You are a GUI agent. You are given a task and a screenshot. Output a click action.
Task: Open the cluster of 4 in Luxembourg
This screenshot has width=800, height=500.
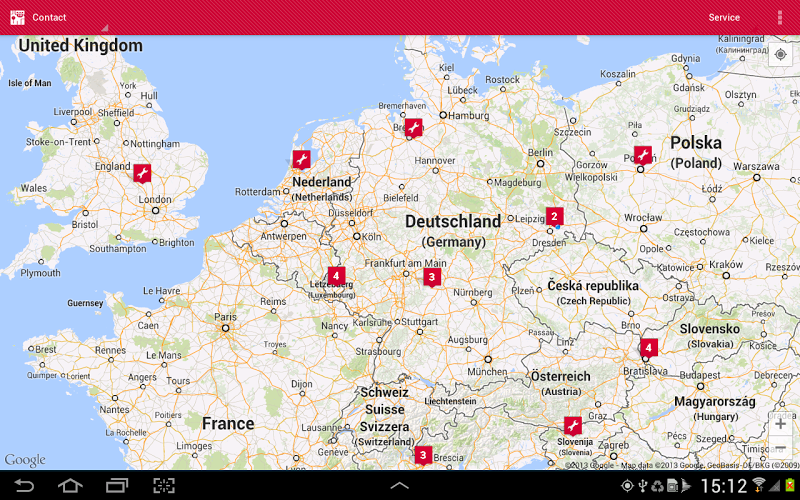tap(335, 275)
